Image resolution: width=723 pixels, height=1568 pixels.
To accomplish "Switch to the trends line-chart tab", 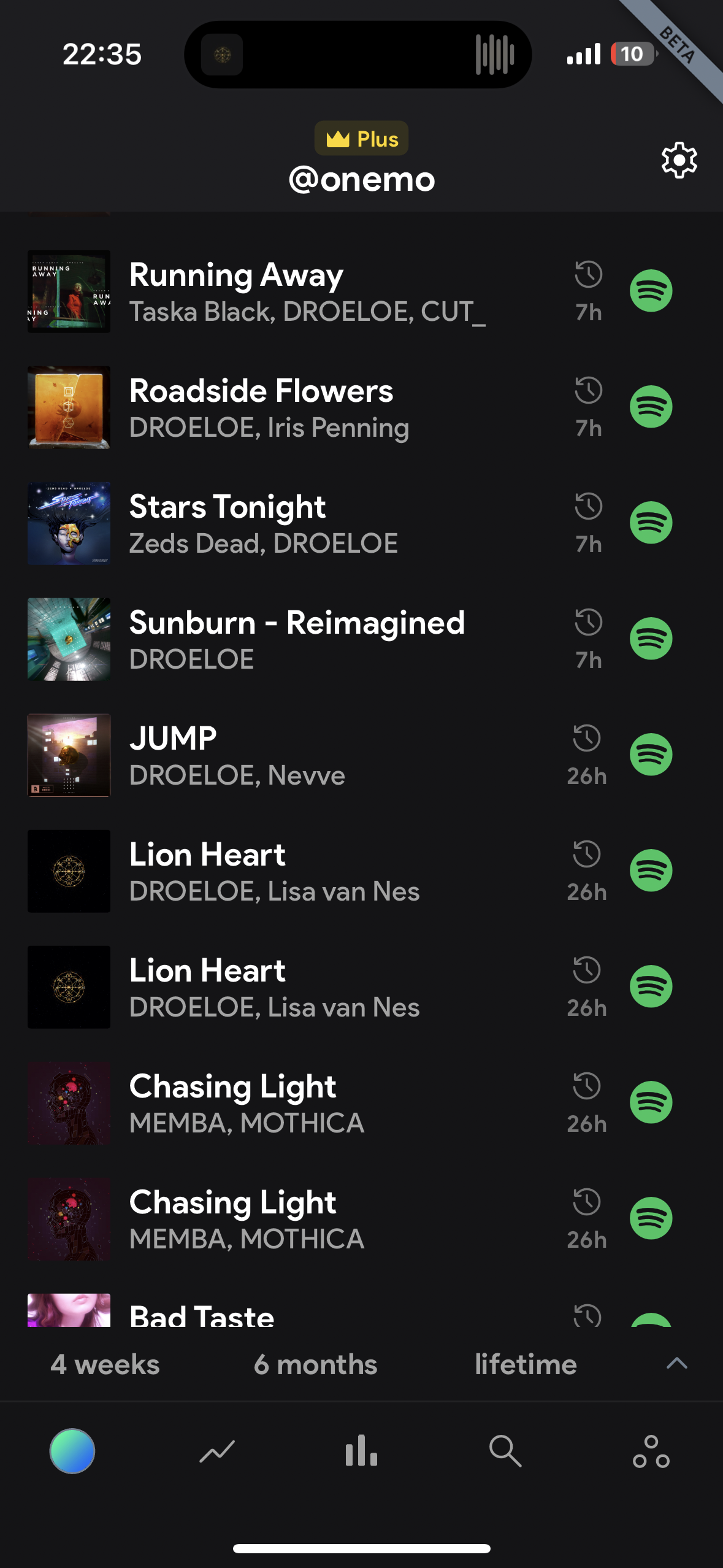I will click(x=217, y=1451).
